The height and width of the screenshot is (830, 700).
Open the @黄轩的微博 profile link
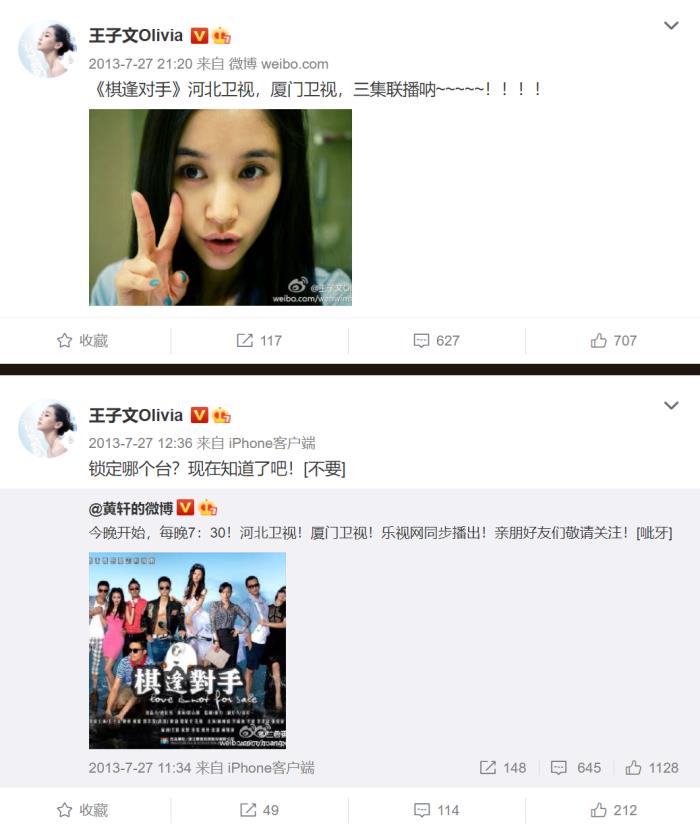131,508
